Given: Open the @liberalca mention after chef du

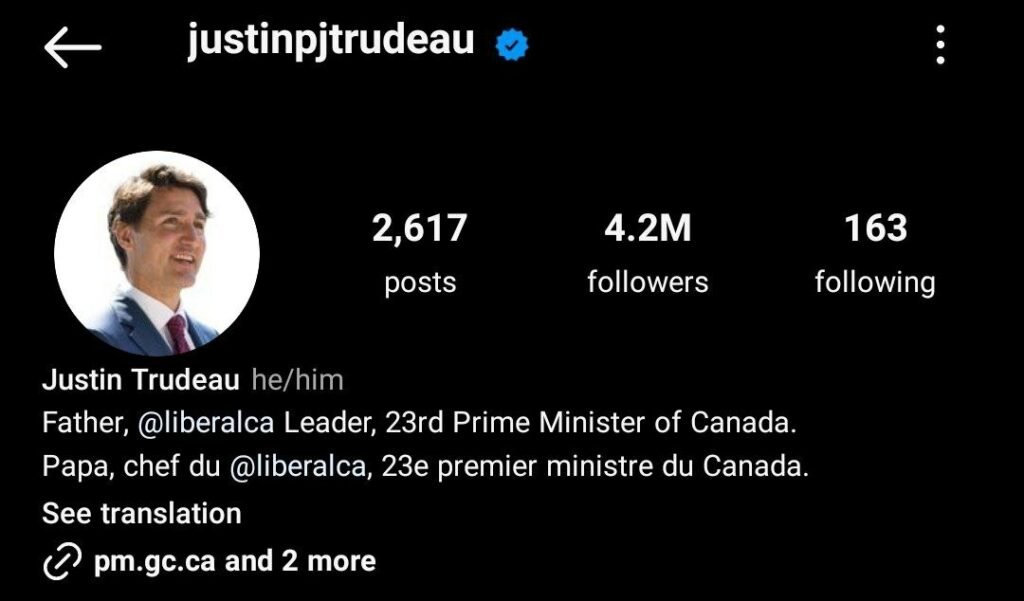Looking at the screenshot, I should coord(298,467).
